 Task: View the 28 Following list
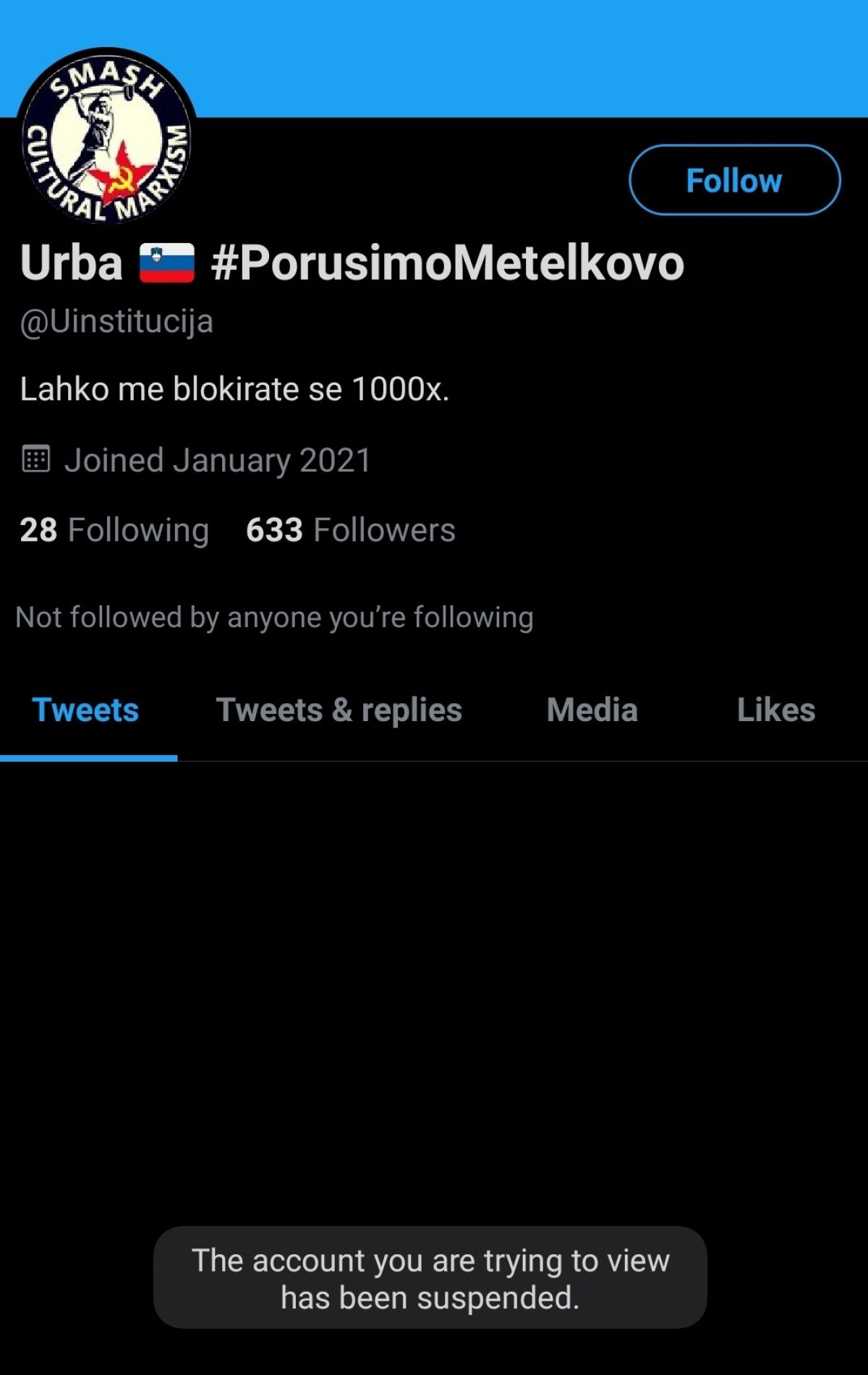114,530
